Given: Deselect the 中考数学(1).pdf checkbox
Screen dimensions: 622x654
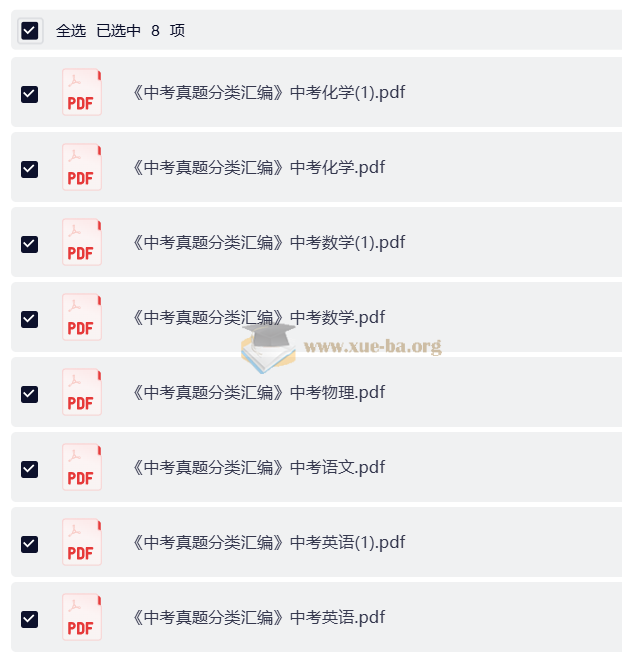Looking at the screenshot, I should pos(30,244).
